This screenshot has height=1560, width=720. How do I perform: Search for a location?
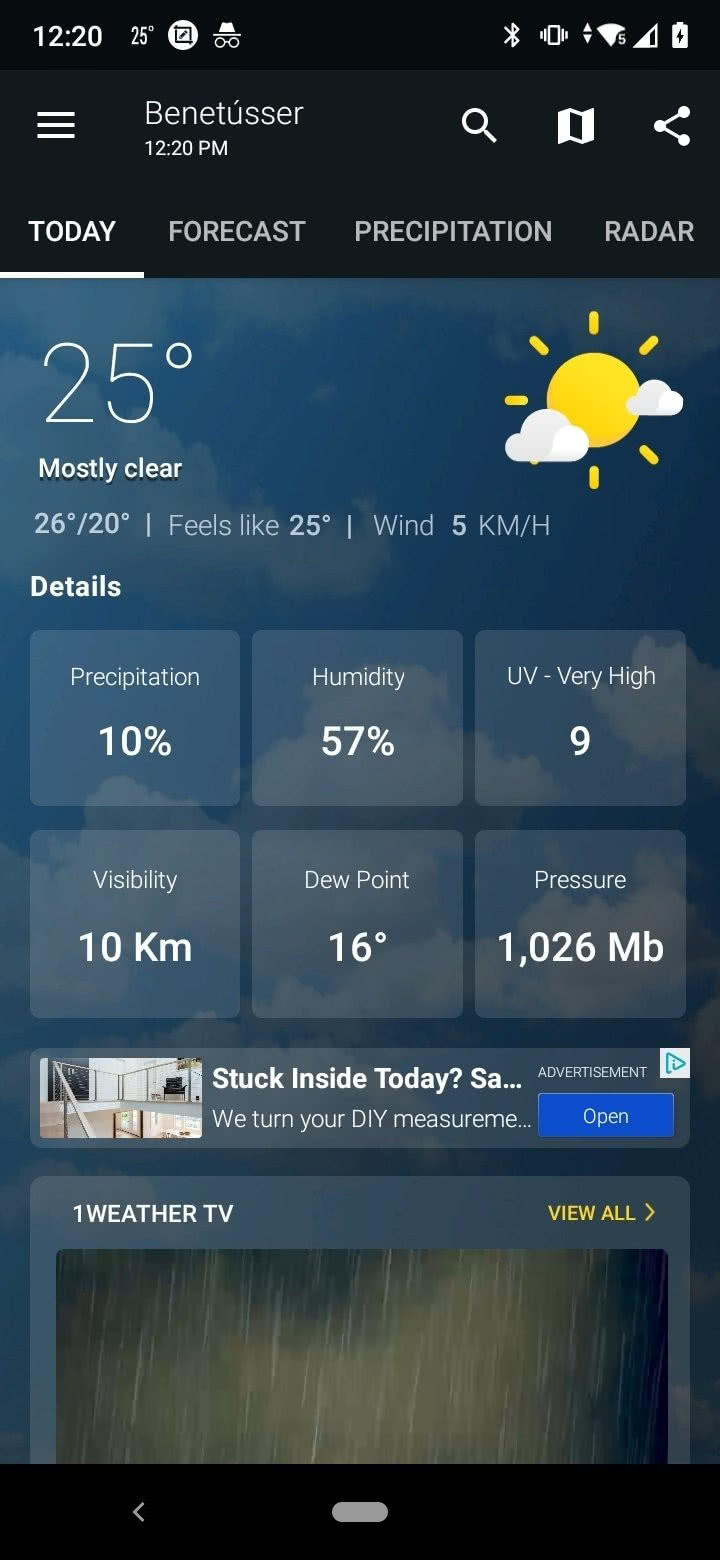coord(479,126)
